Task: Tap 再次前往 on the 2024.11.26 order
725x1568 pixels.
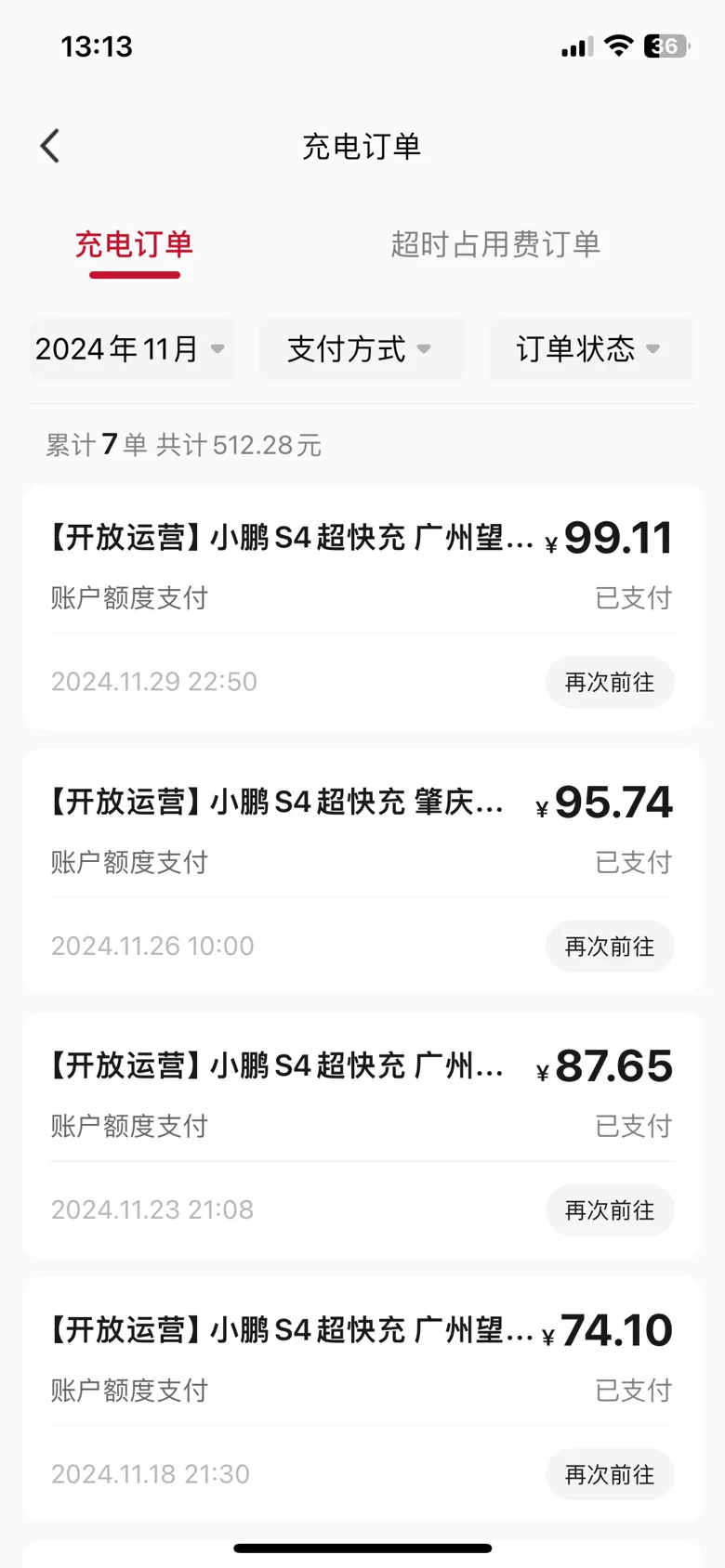Action: pos(610,947)
